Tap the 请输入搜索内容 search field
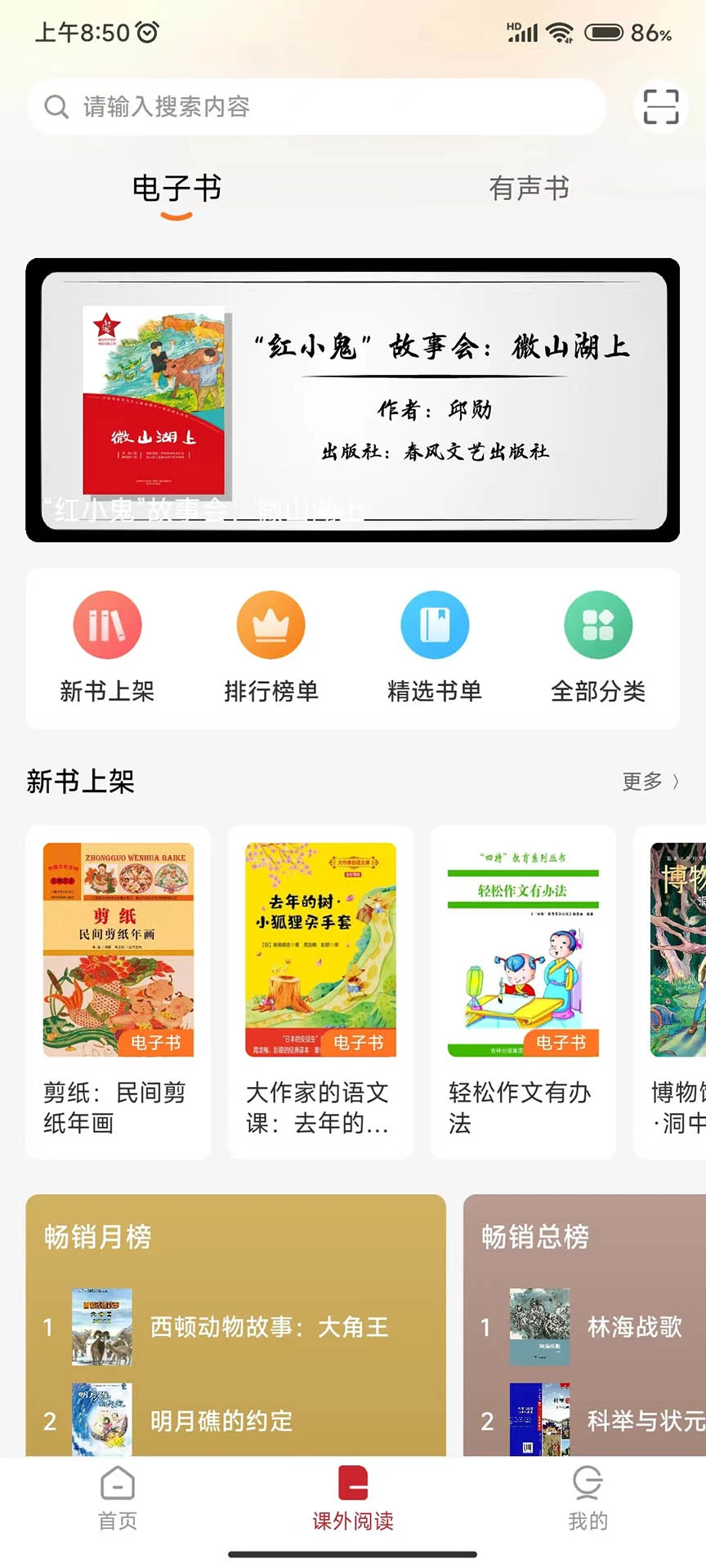This screenshot has width=706, height=1568. 319,107
